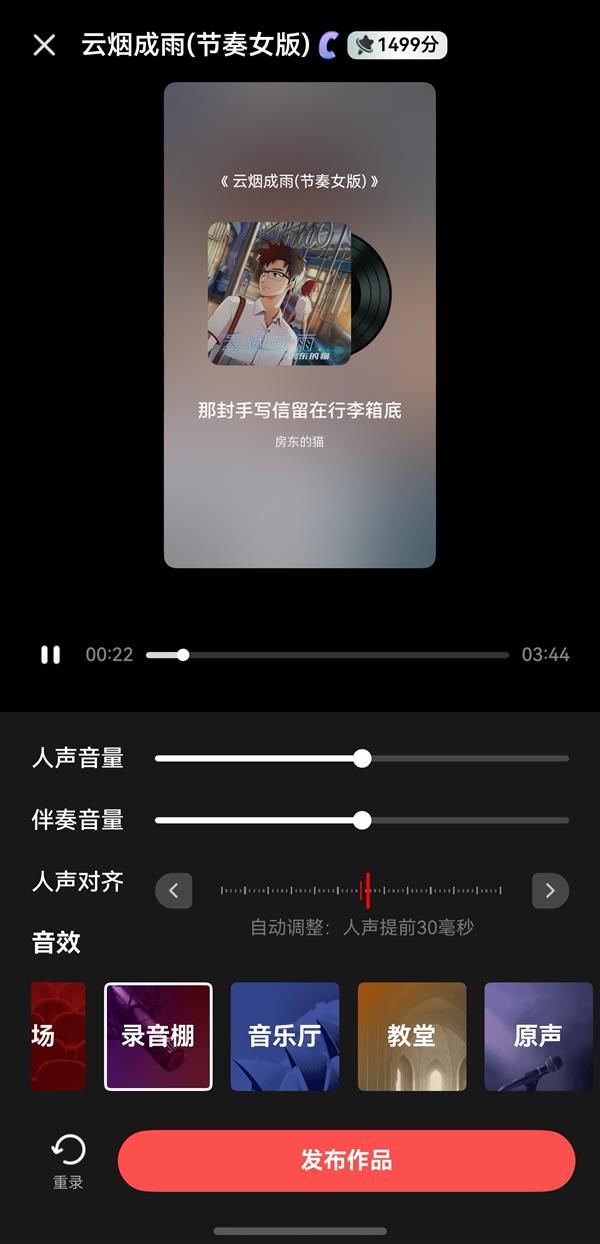600x1244 pixels.
Task: Select the 录音棚 sound effect
Action: click(158, 1036)
